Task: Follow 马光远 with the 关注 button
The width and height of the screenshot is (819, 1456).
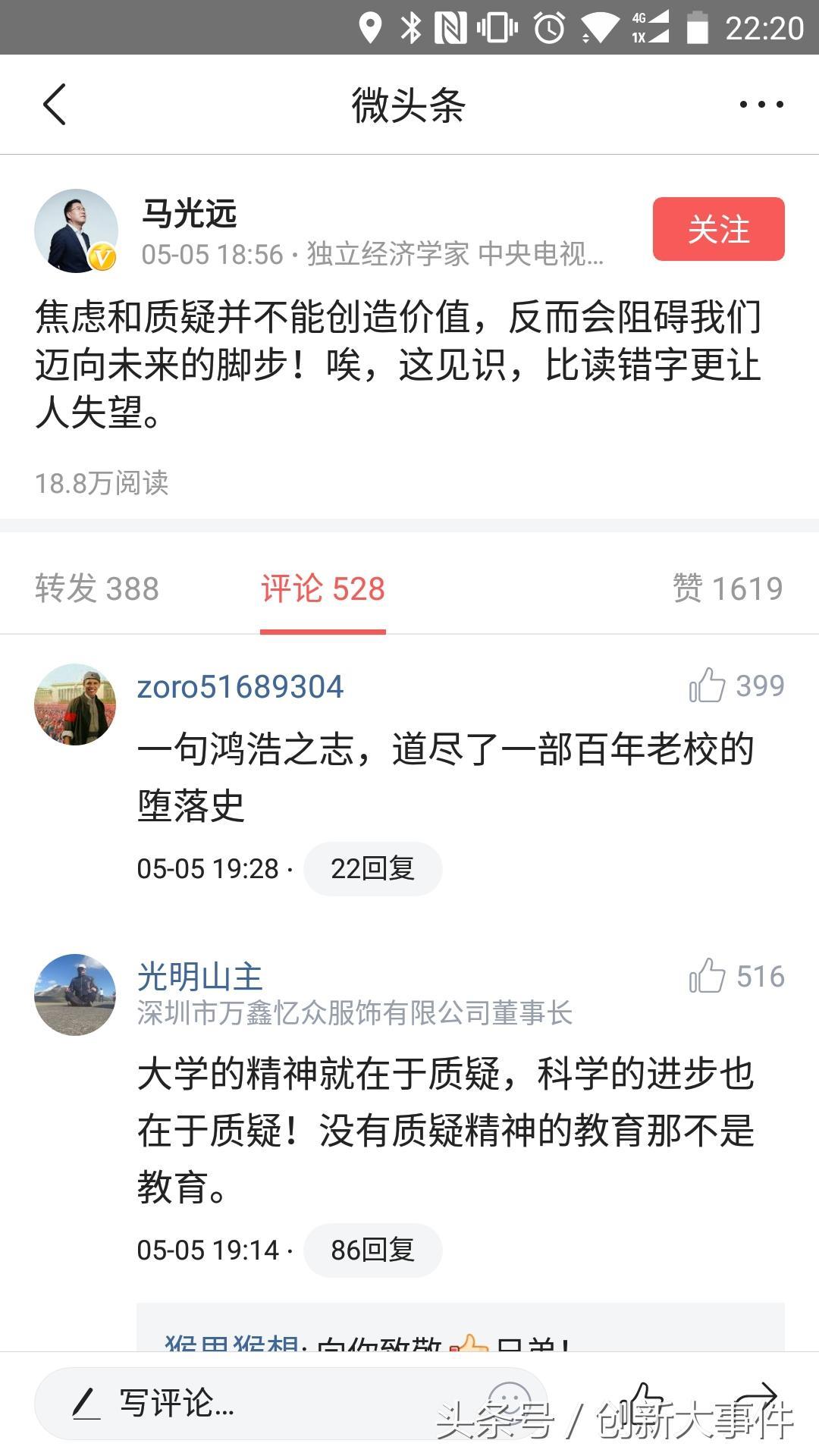Action: tap(718, 229)
